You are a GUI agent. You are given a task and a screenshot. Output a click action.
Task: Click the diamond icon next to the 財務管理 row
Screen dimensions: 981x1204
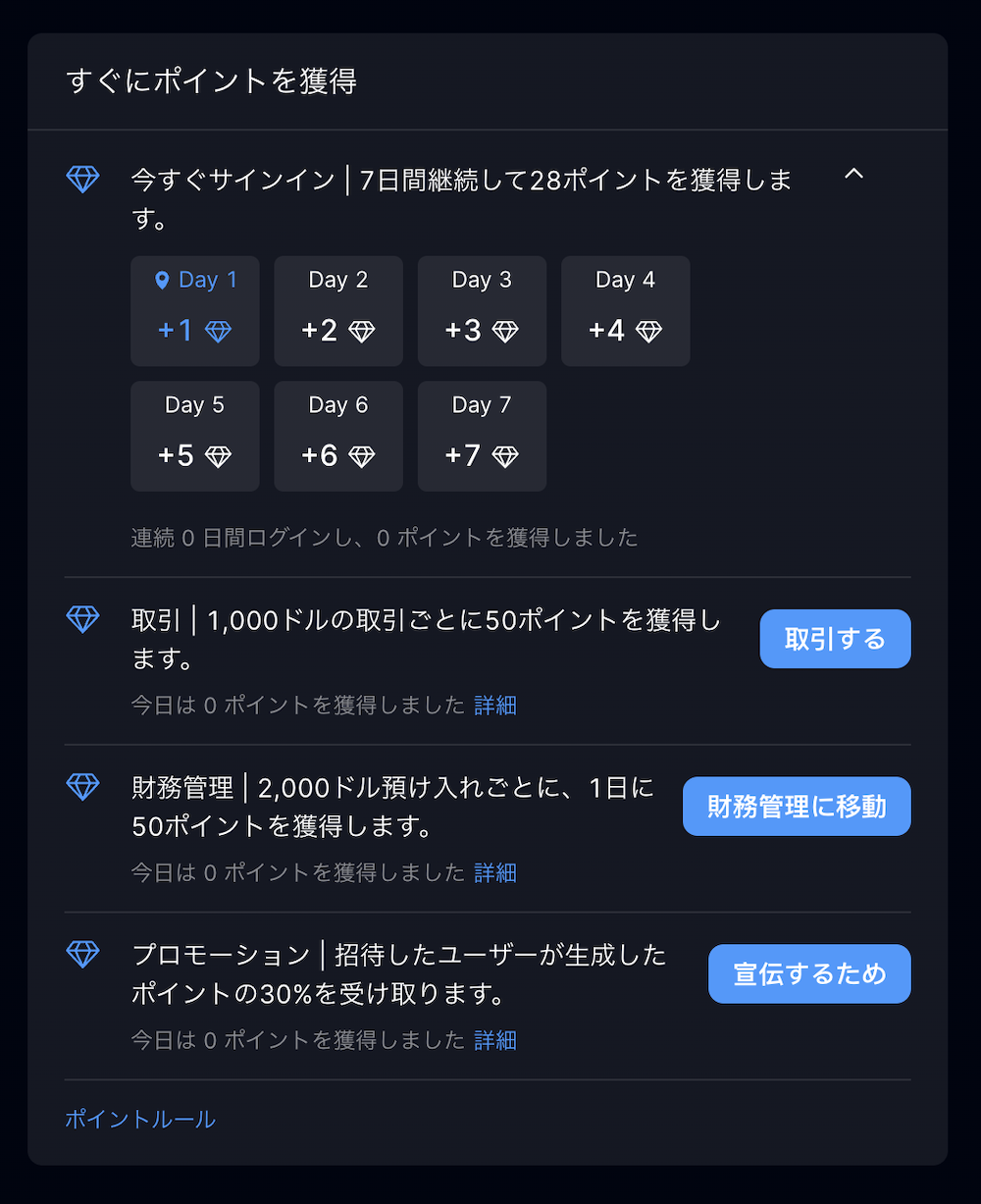point(82,787)
